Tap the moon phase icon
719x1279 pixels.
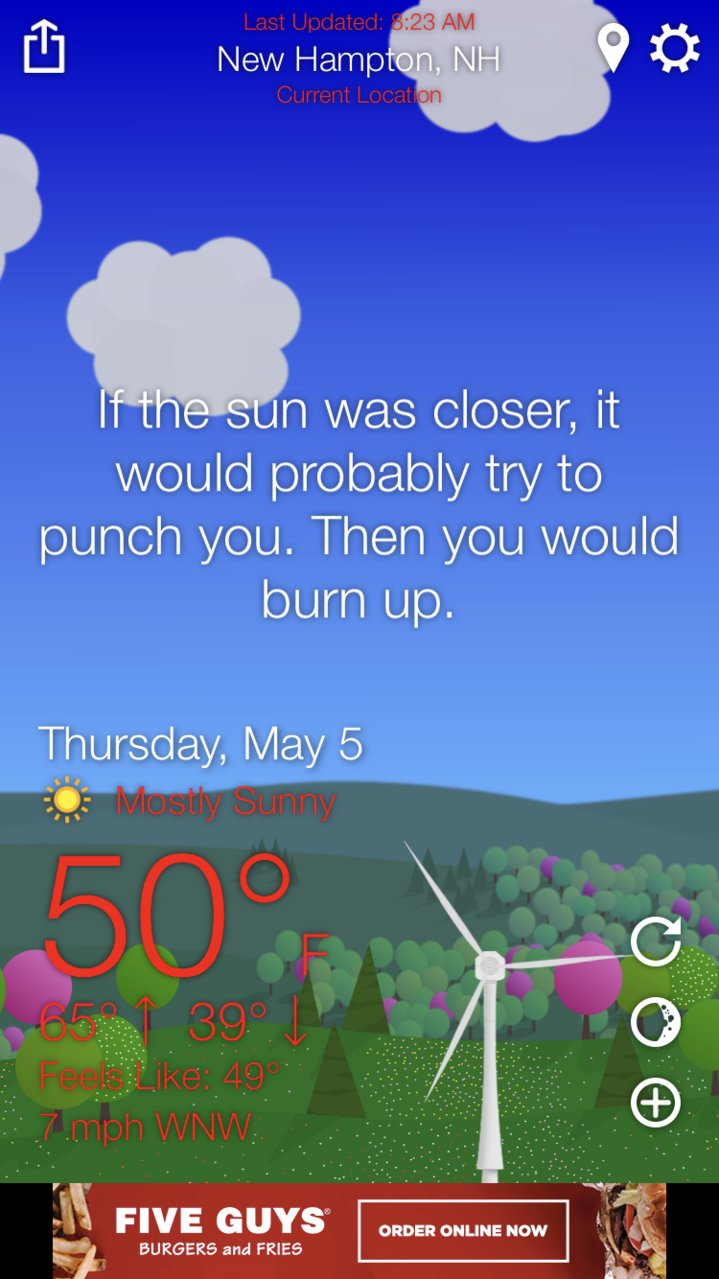click(x=656, y=1022)
